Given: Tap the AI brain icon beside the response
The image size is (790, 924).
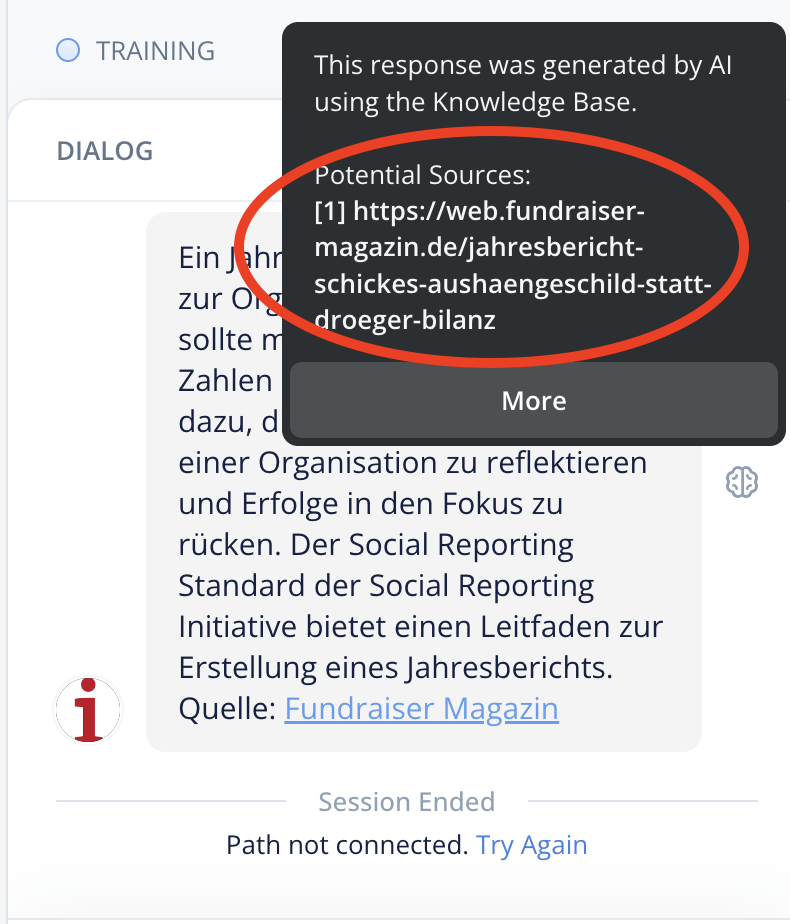Looking at the screenshot, I should tap(741, 482).
